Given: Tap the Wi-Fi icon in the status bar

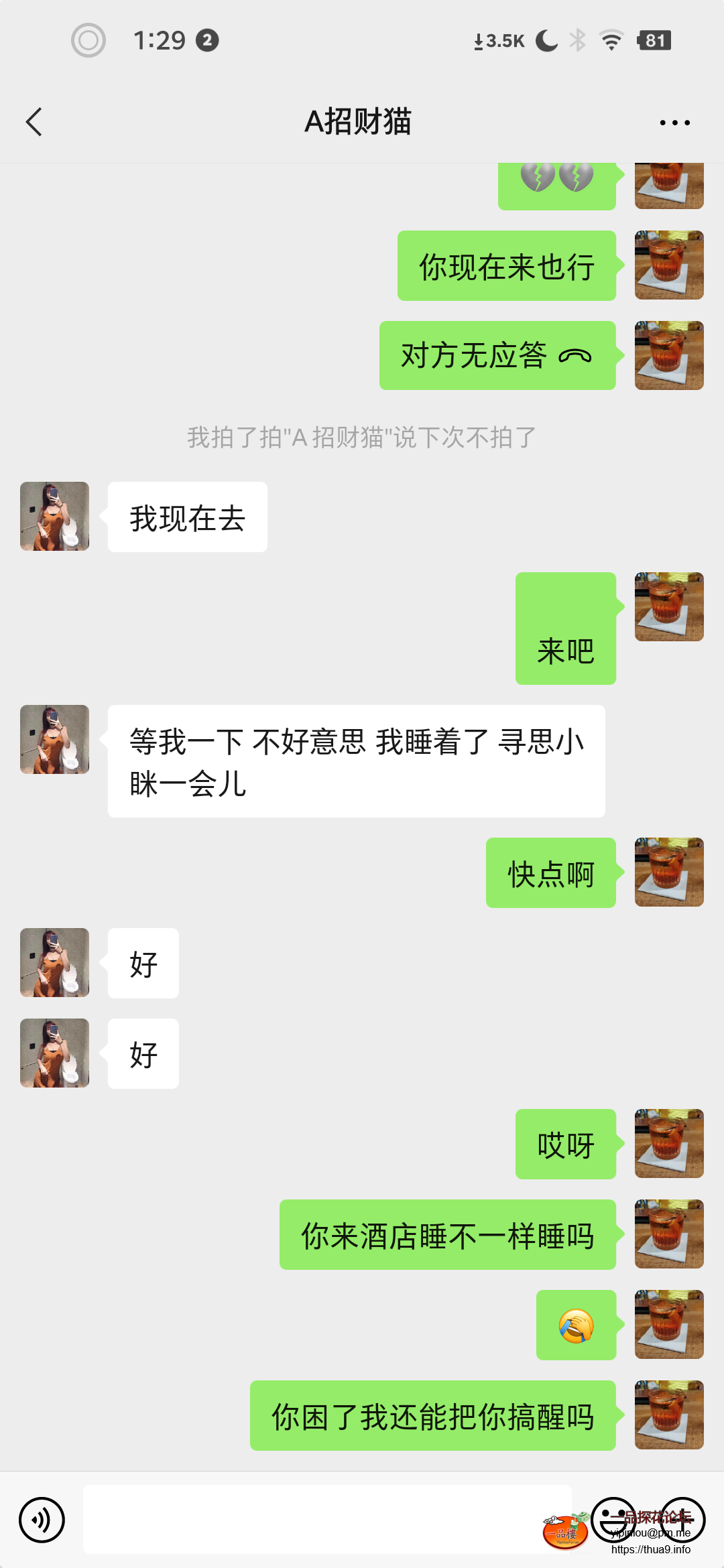Looking at the screenshot, I should tap(611, 40).
